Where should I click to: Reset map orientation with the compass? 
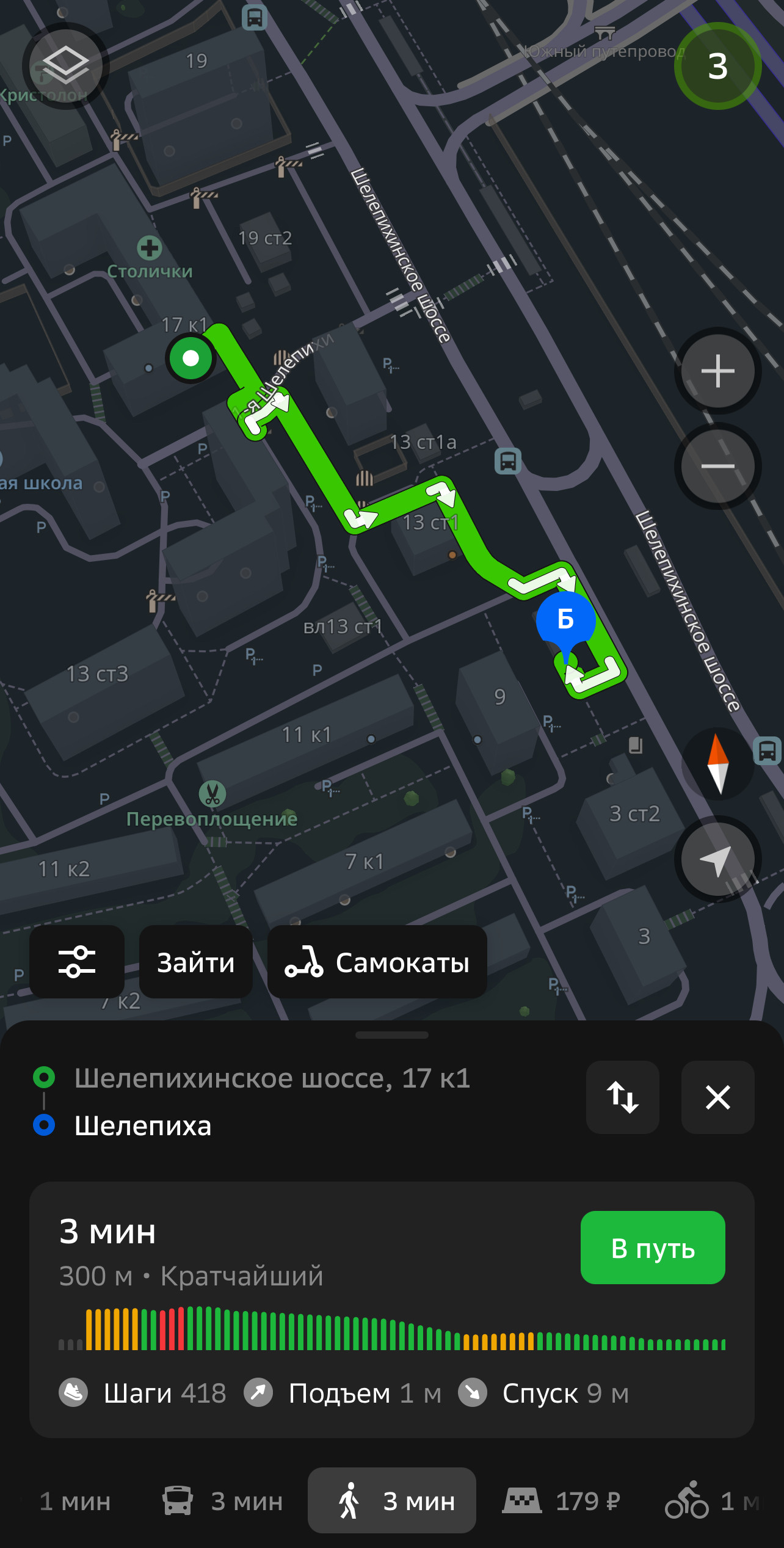717,763
